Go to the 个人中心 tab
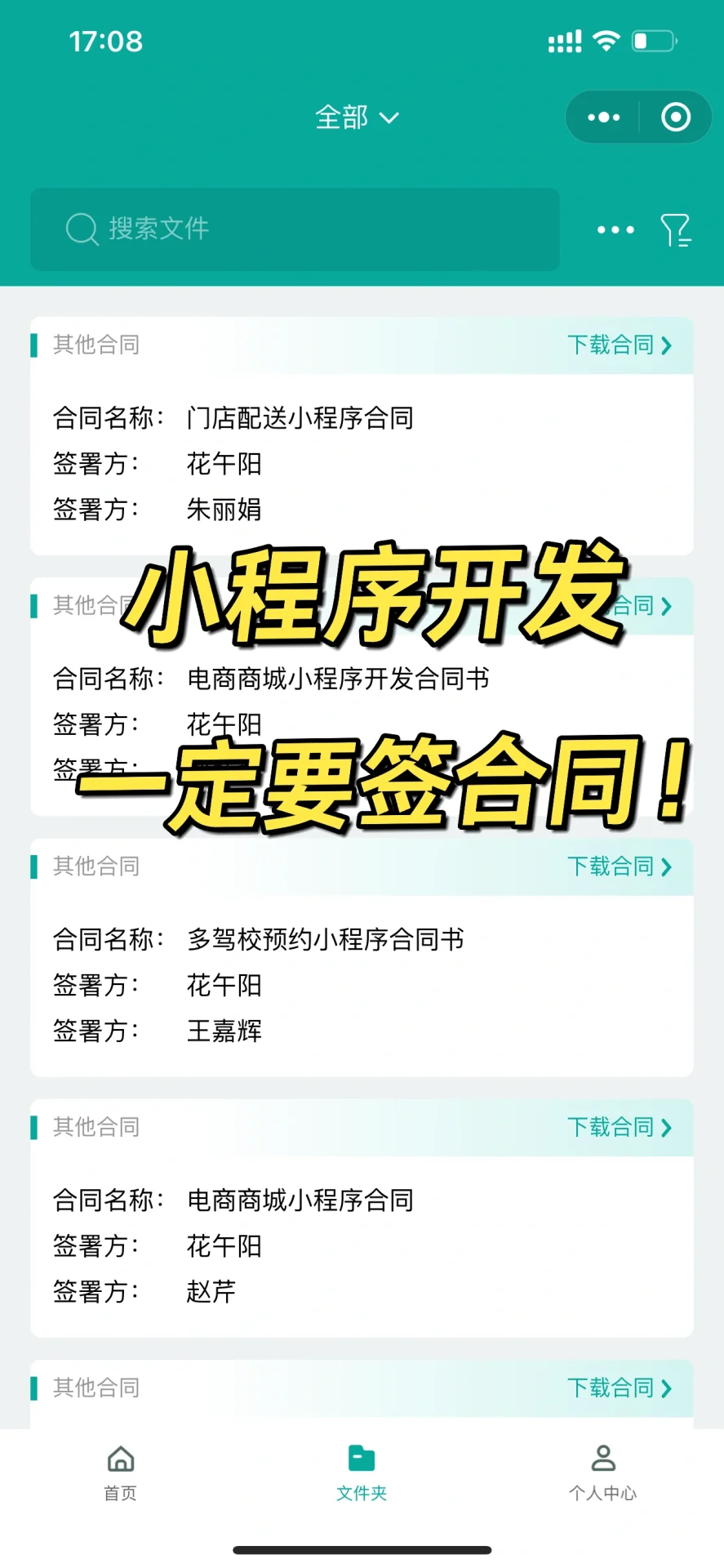The height and width of the screenshot is (1568, 724). tap(602, 1472)
